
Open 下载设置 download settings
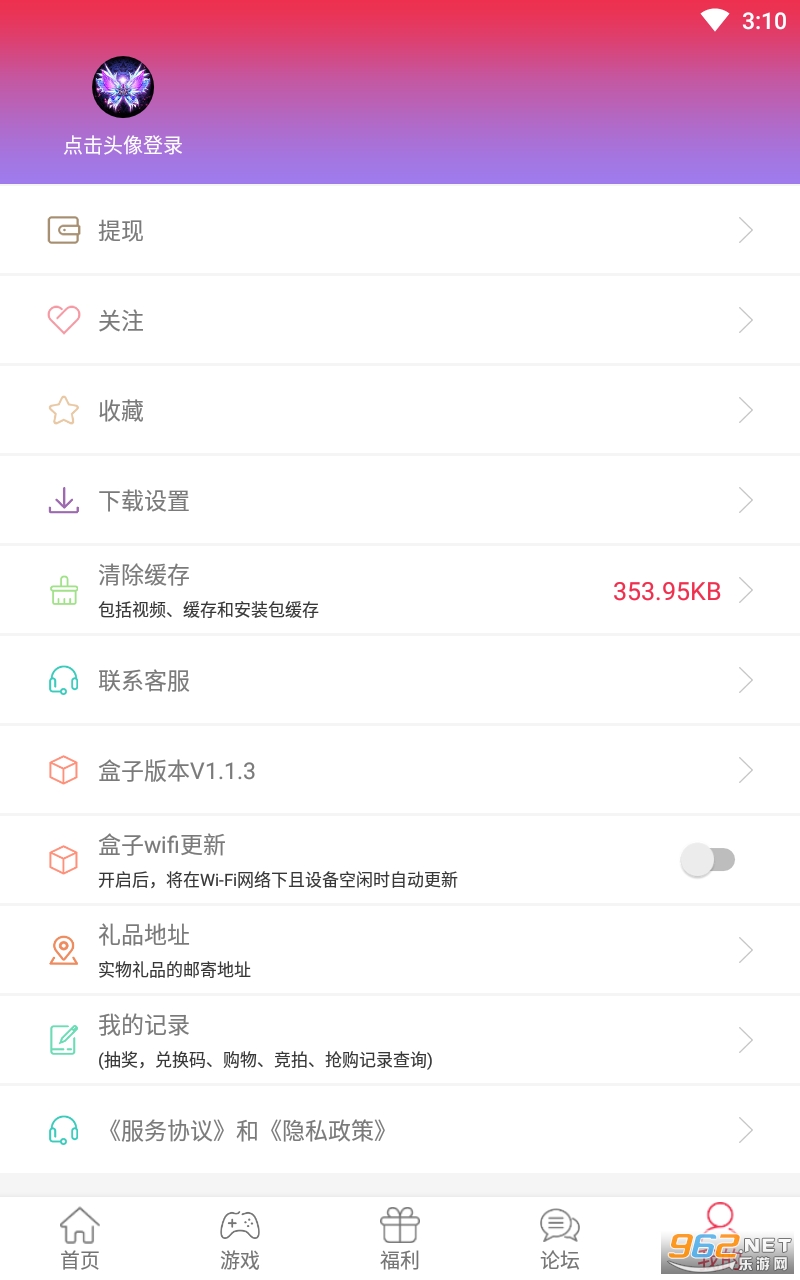coord(400,501)
